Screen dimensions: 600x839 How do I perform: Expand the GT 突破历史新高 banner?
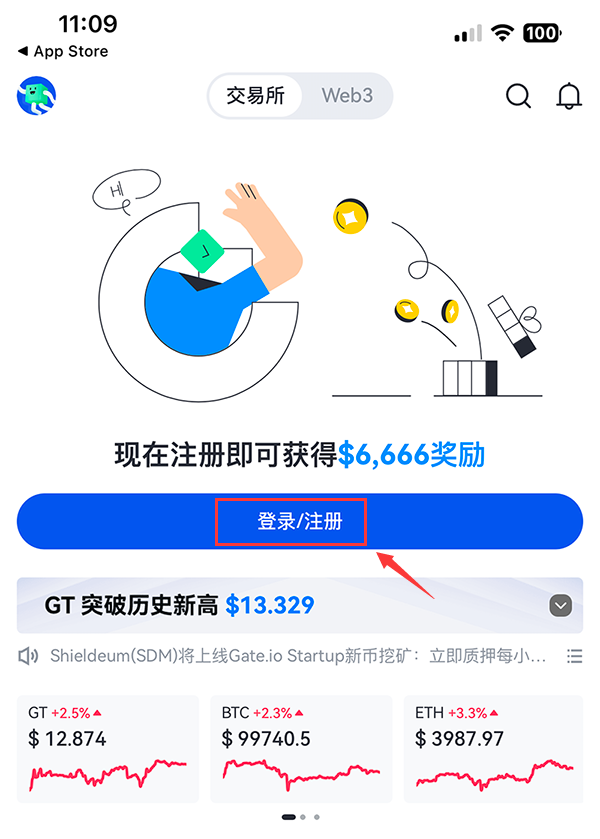tap(561, 606)
